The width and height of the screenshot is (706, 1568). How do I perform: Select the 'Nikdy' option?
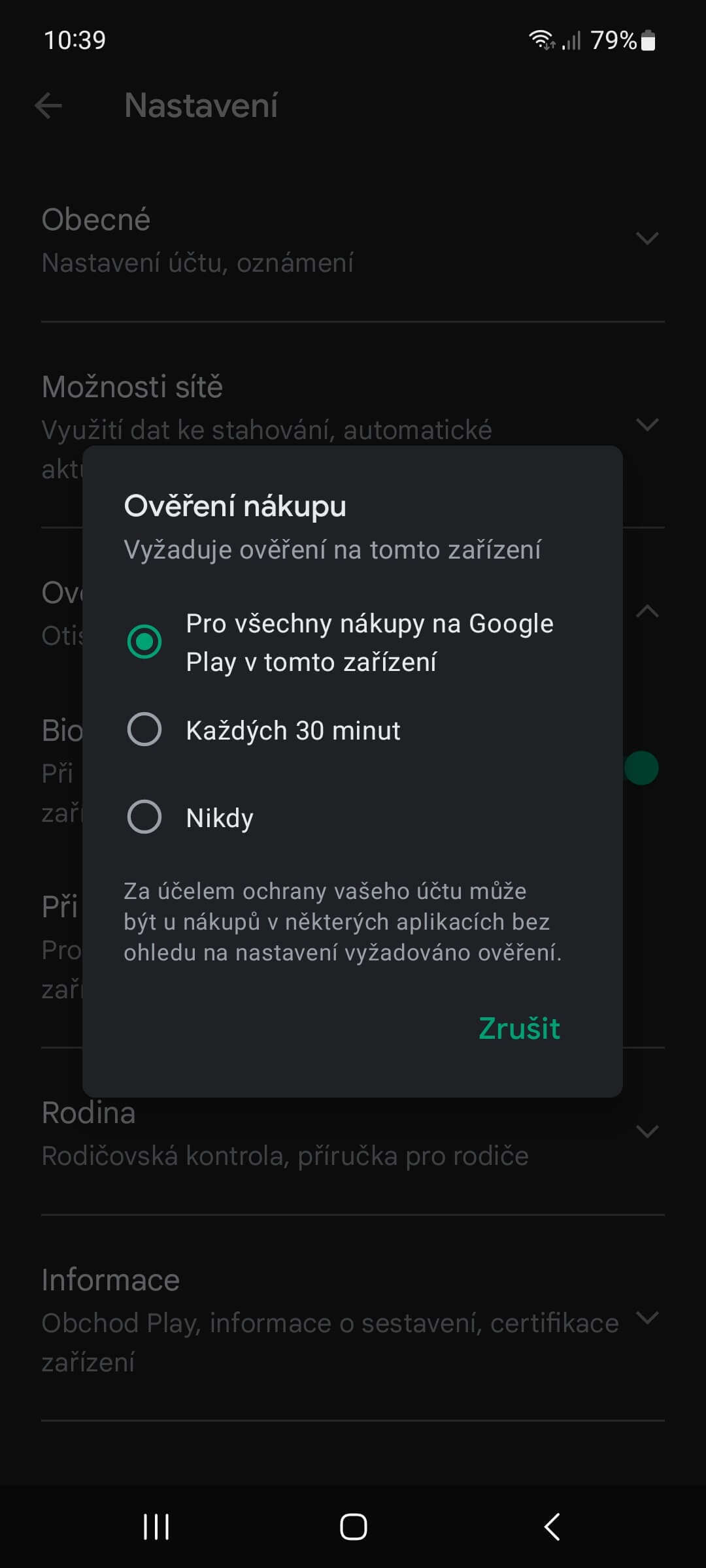[x=352, y=817]
